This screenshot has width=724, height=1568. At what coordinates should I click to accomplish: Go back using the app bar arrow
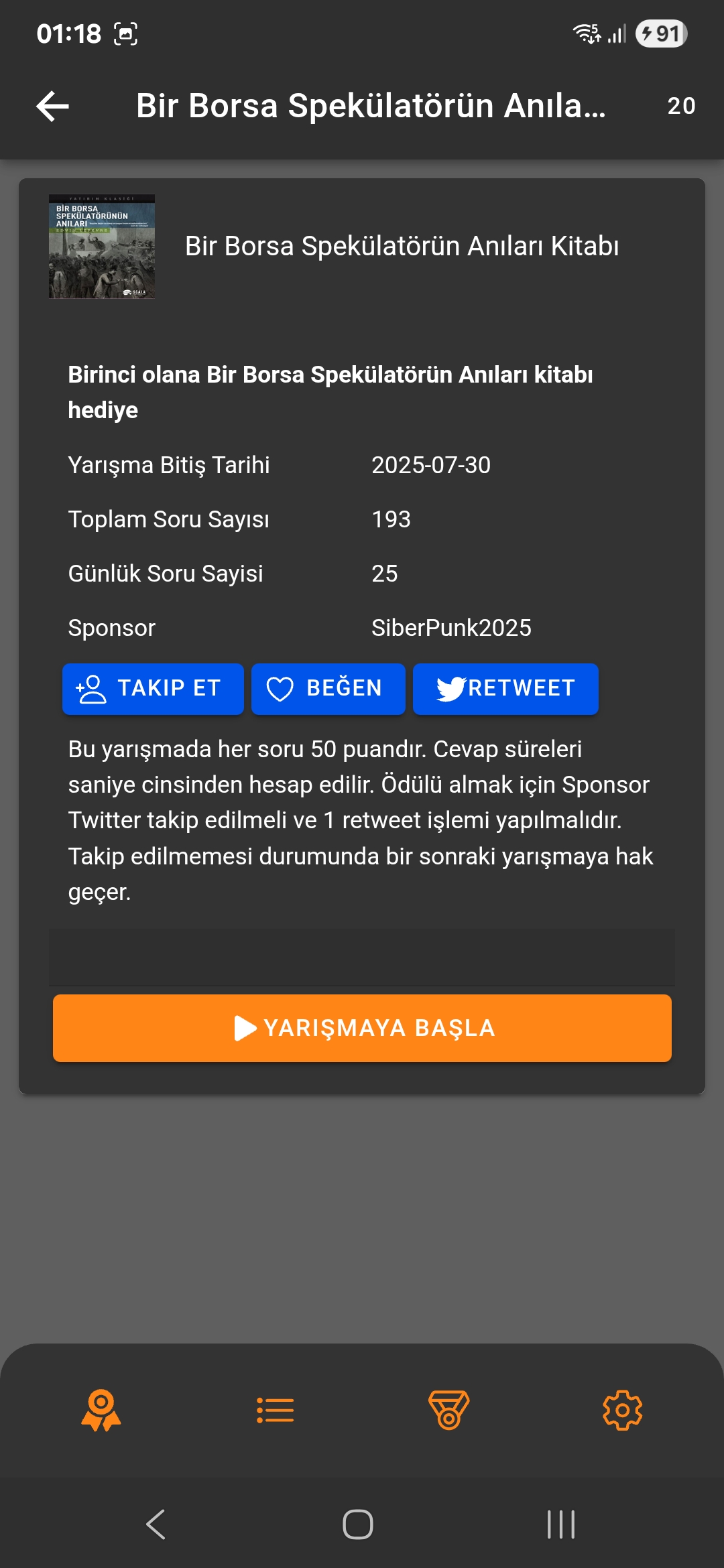coord(53,107)
